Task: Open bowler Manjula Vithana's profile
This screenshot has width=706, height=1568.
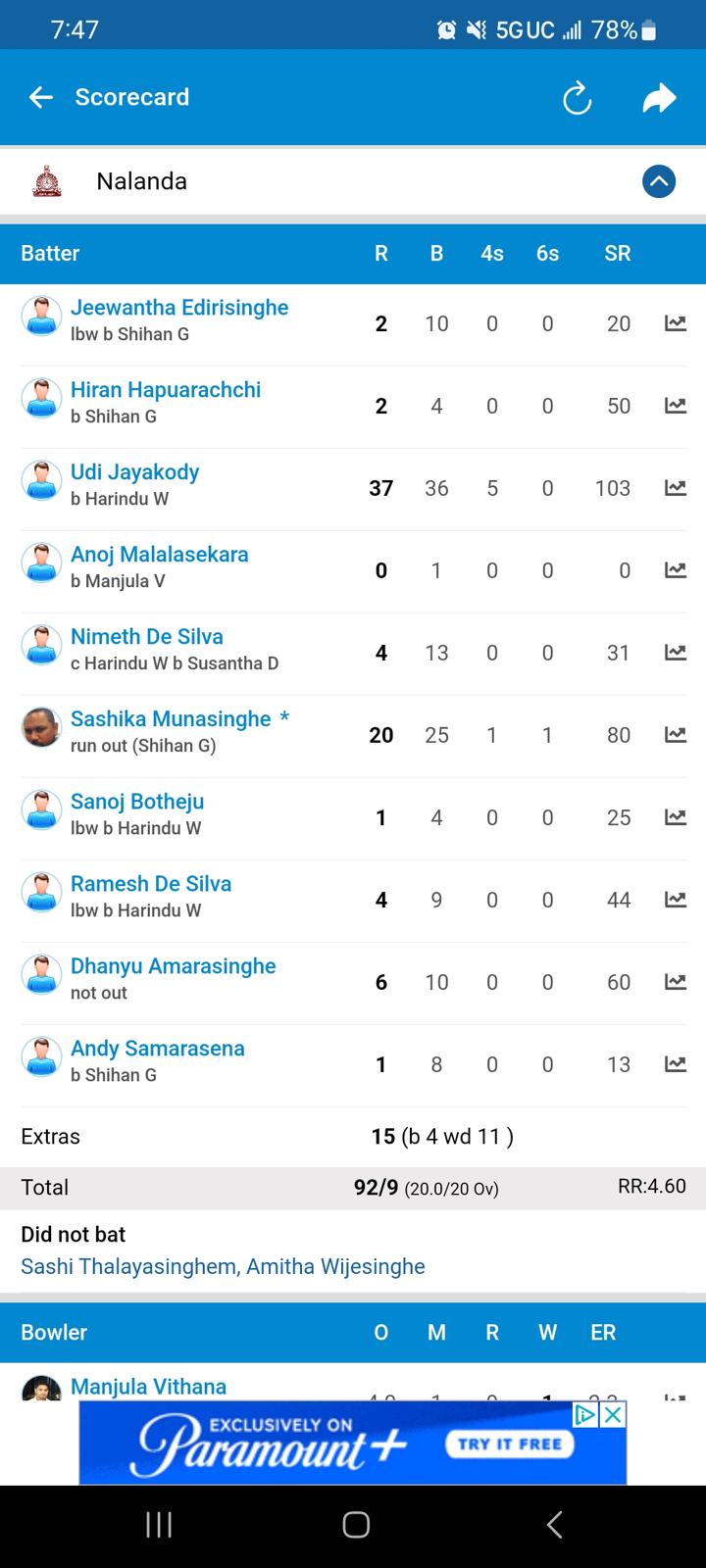Action: click(x=148, y=1387)
